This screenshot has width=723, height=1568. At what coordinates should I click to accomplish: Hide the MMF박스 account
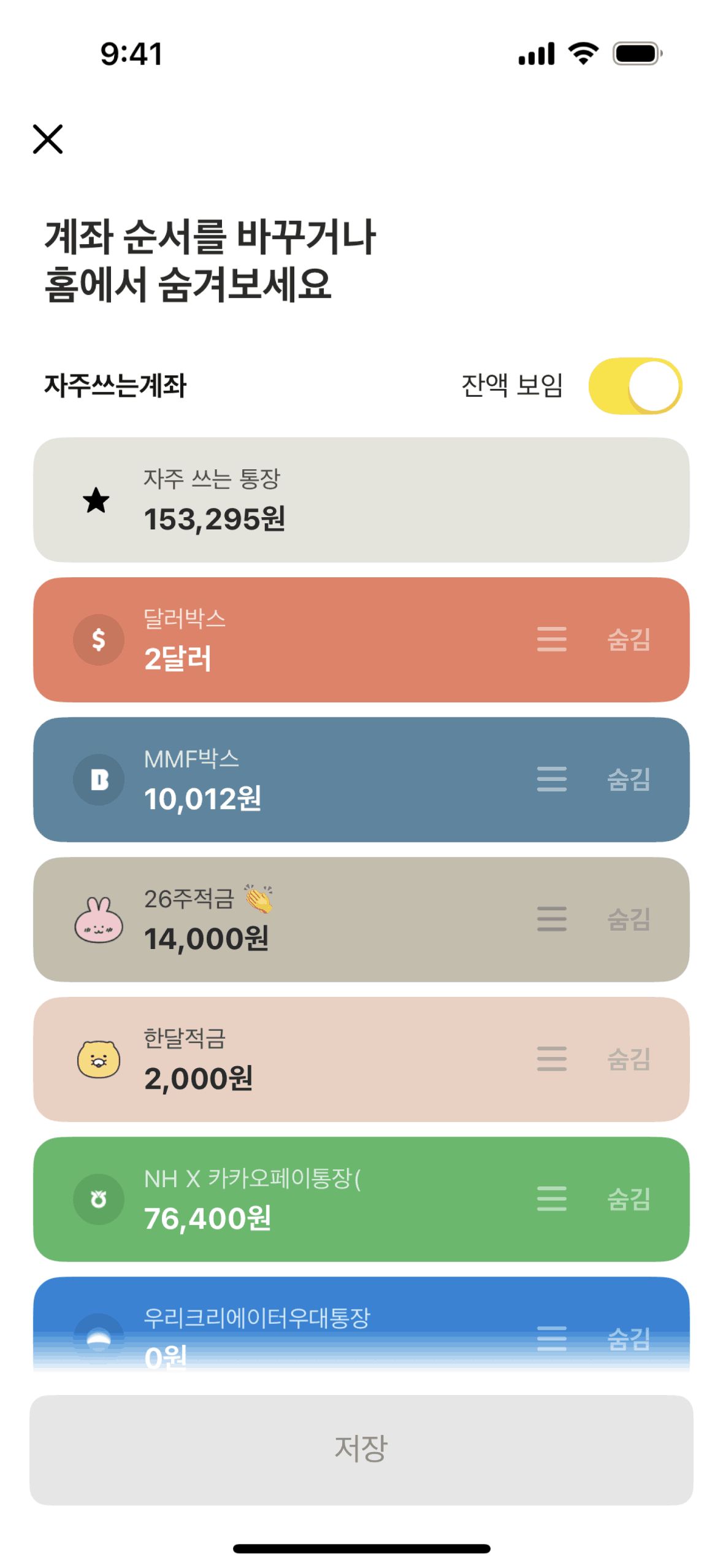628,780
